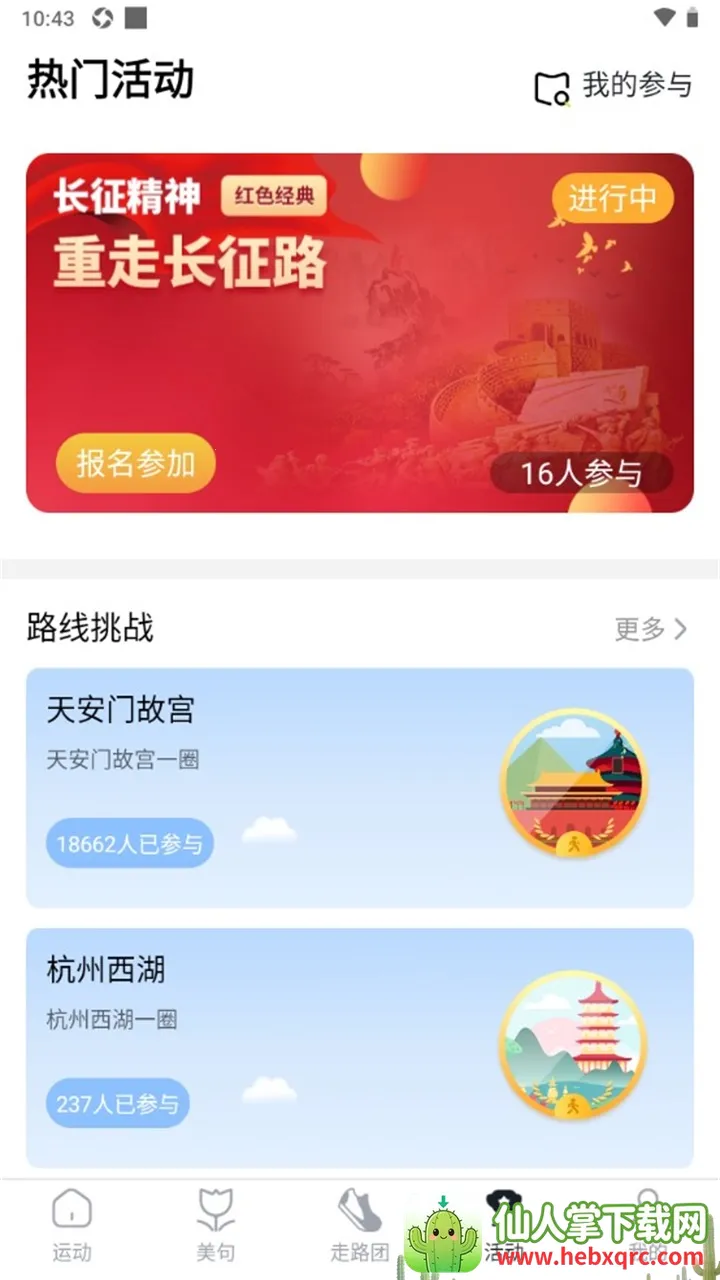Open the 杭州西湖 route challenge
Viewport: 720px width, 1280px height.
[x=360, y=1047]
